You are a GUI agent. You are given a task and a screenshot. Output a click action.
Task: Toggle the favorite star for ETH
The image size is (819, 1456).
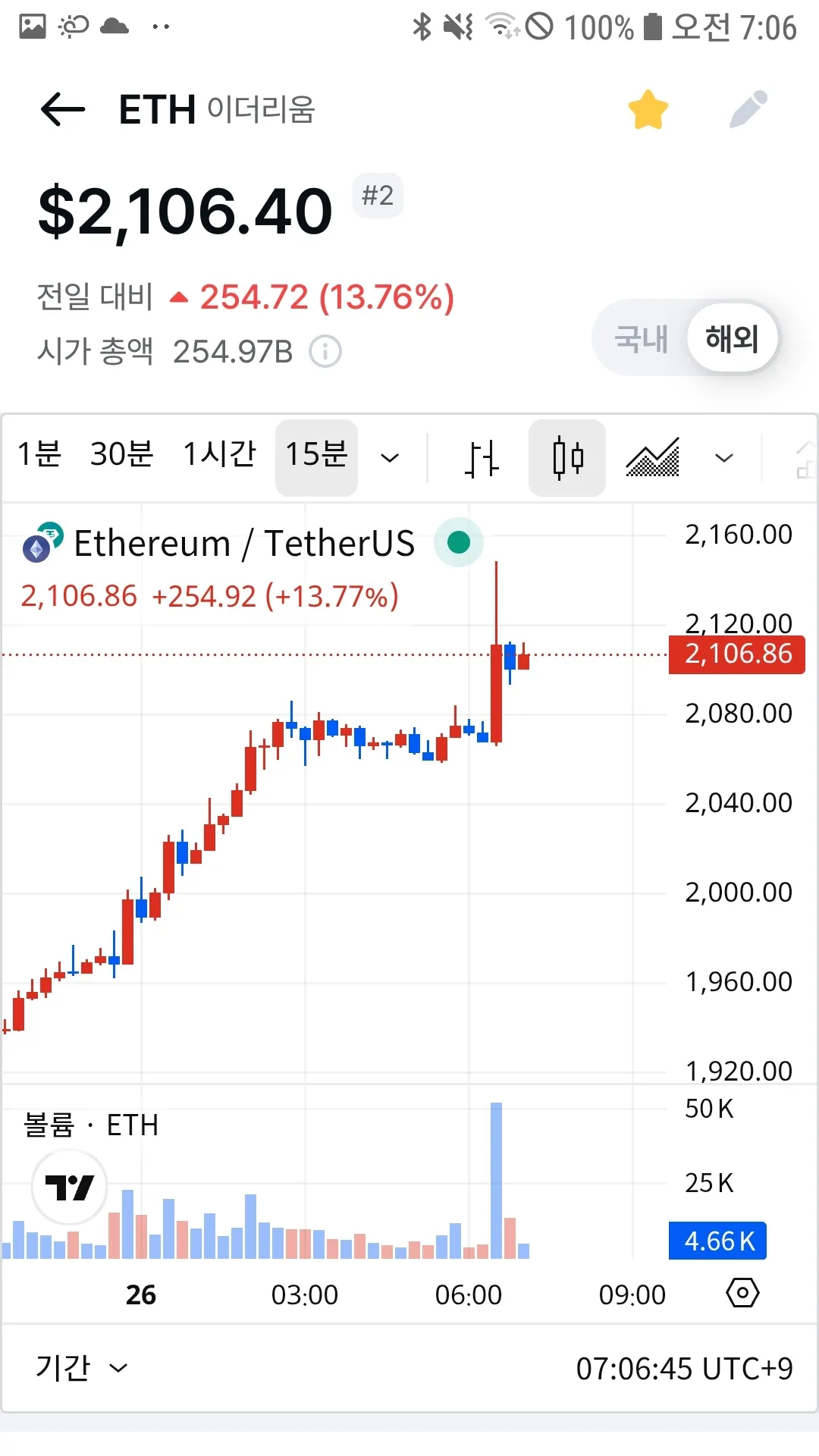click(648, 110)
